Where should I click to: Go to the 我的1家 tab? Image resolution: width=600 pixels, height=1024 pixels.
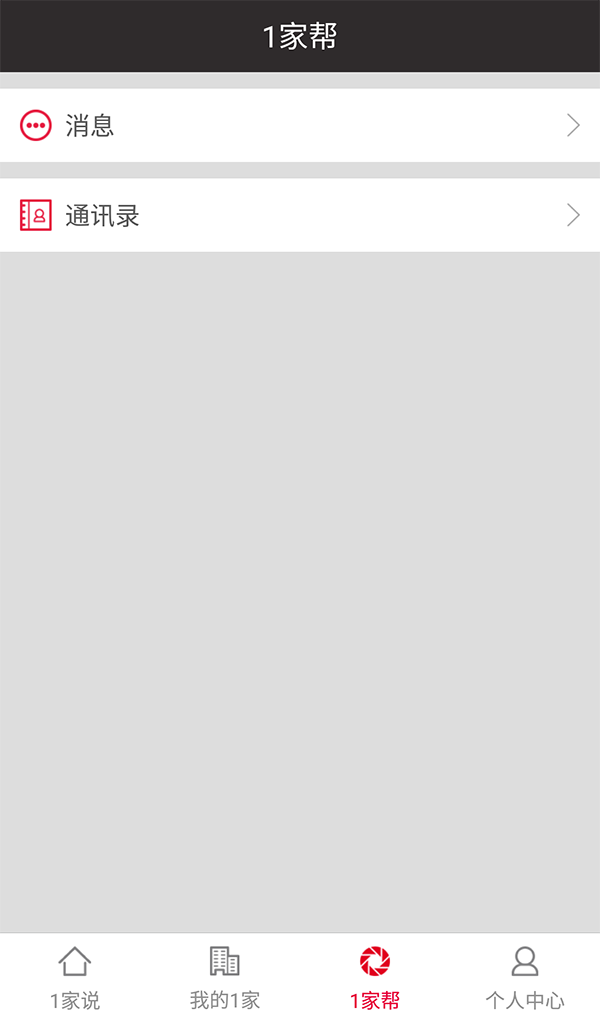click(225, 978)
